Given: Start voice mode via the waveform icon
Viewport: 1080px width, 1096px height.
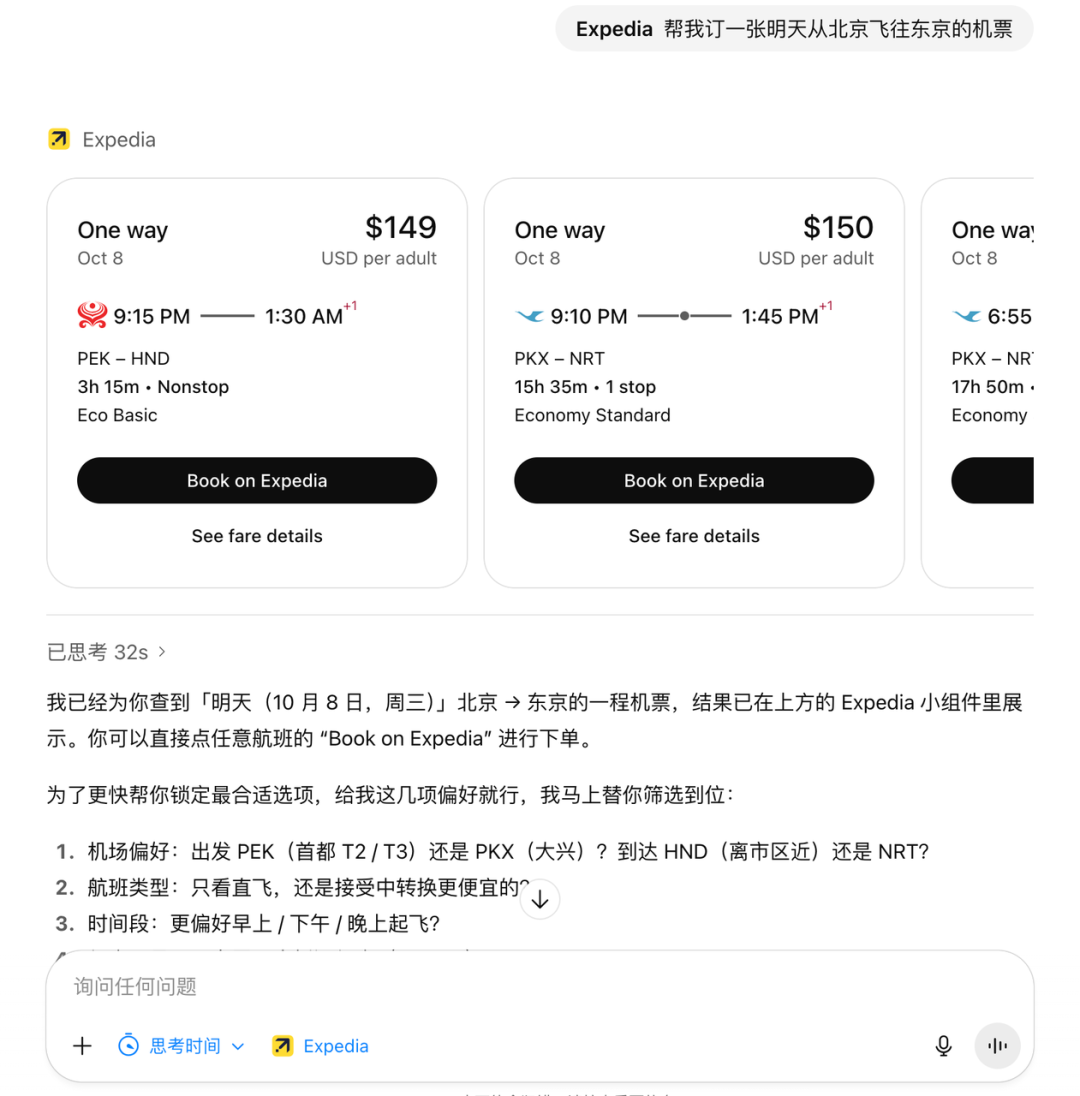Looking at the screenshot, I should point(997,1045).
